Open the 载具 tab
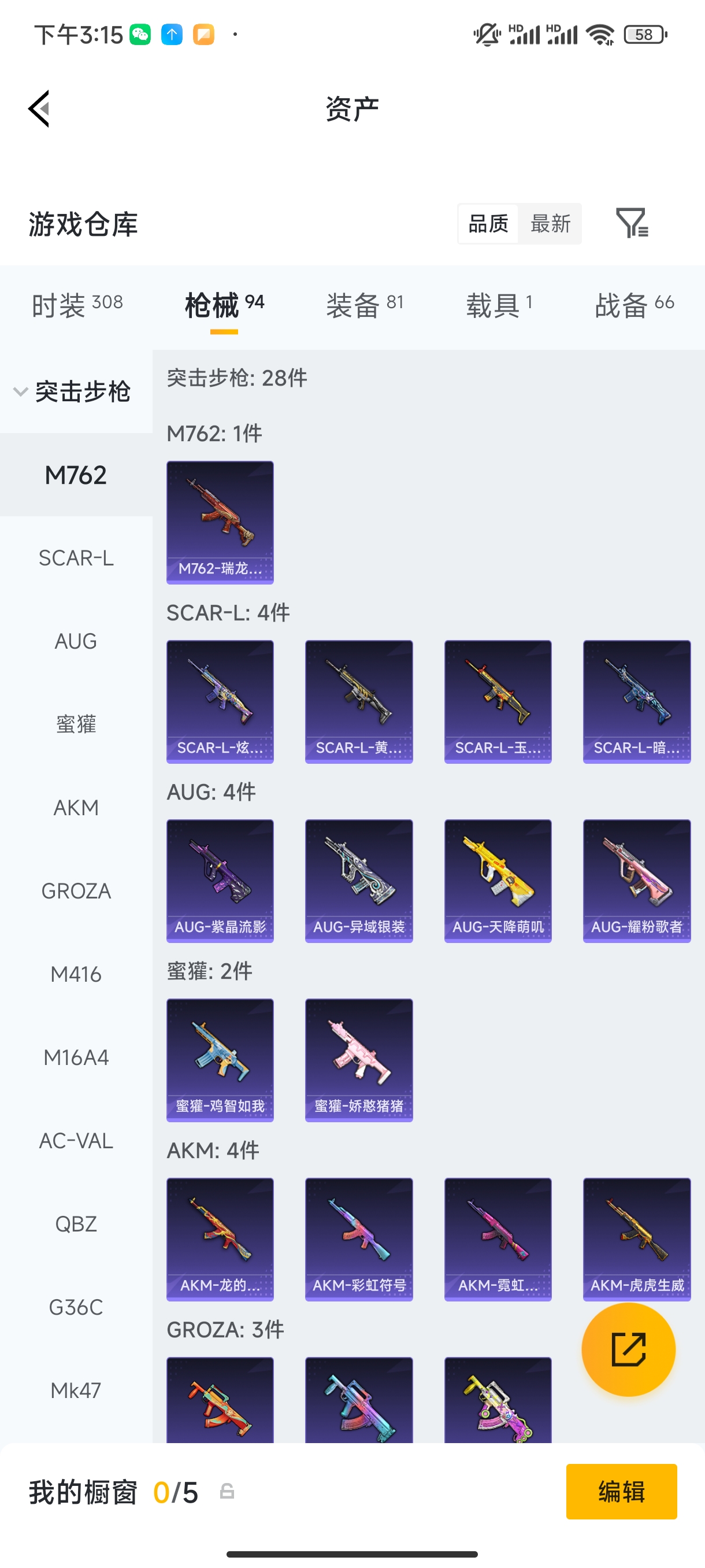This screenshot has width=705, height=1568. click(499, 304)
